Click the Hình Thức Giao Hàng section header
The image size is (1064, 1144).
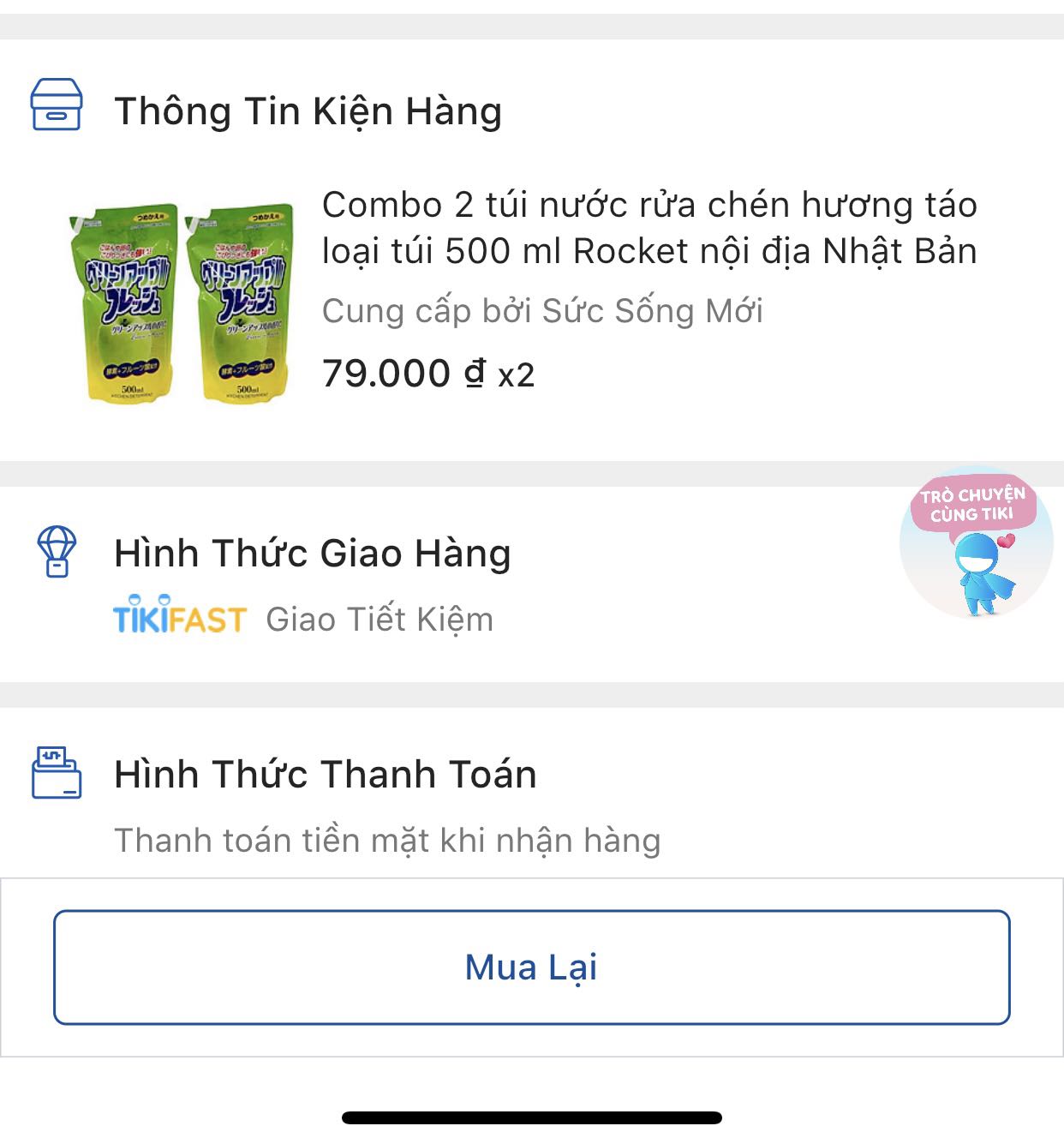pos(314,553)
